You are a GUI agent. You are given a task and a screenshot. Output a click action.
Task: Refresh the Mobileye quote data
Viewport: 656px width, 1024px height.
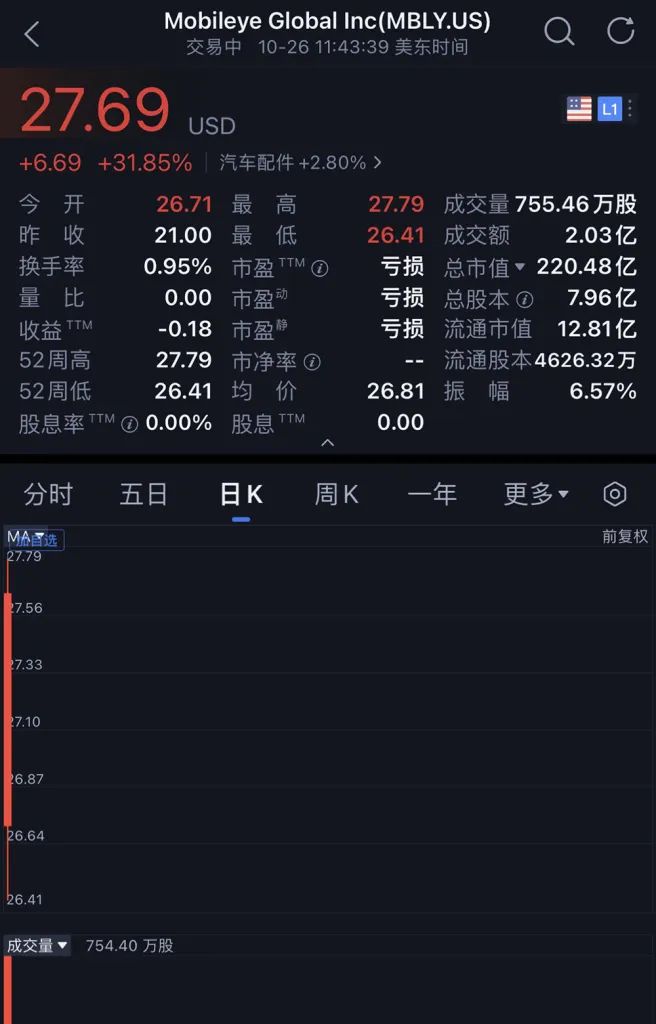pos(621,32)
